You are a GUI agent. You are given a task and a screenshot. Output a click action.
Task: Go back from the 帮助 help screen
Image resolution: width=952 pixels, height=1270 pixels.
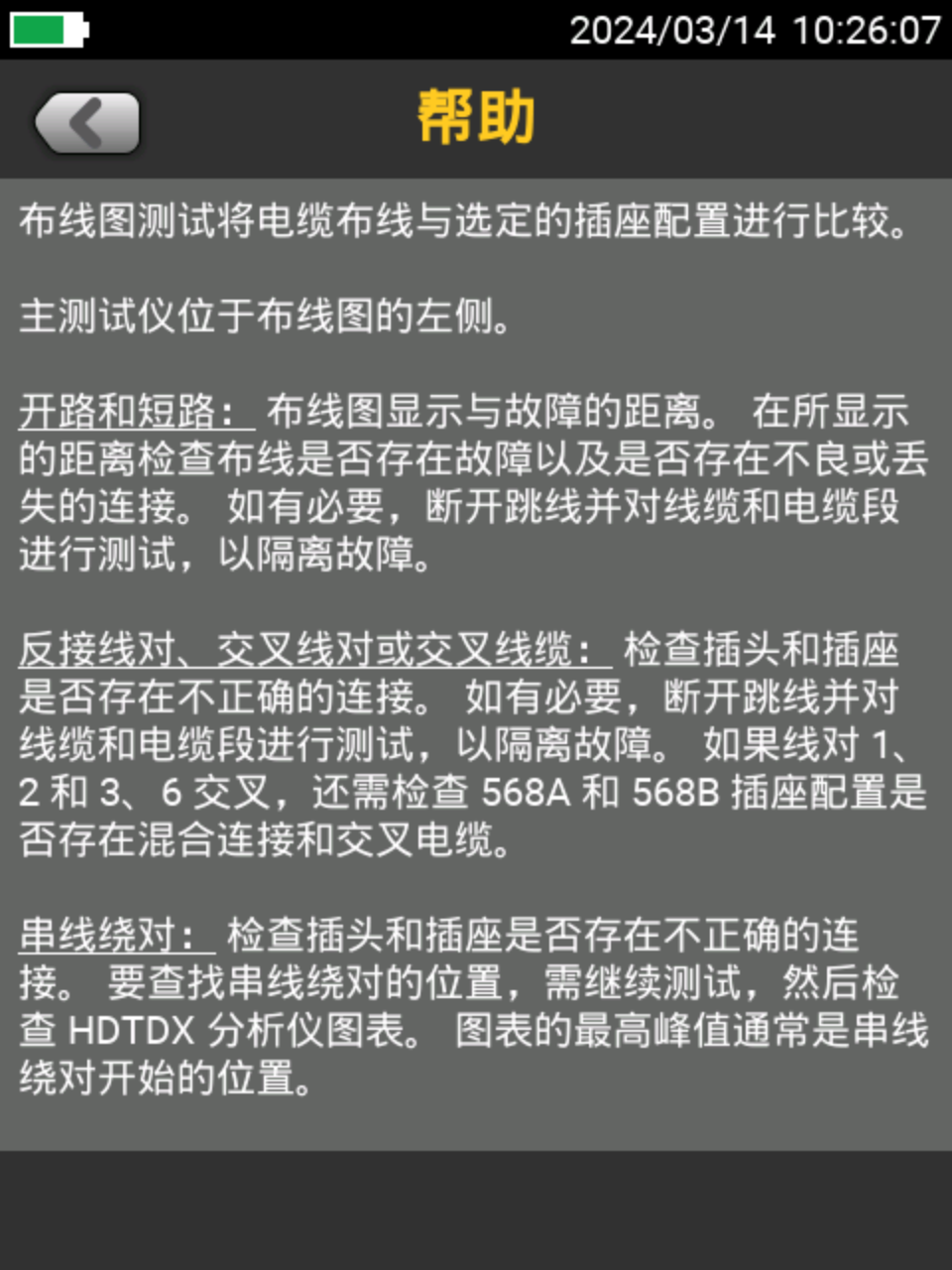pos(87,123)
